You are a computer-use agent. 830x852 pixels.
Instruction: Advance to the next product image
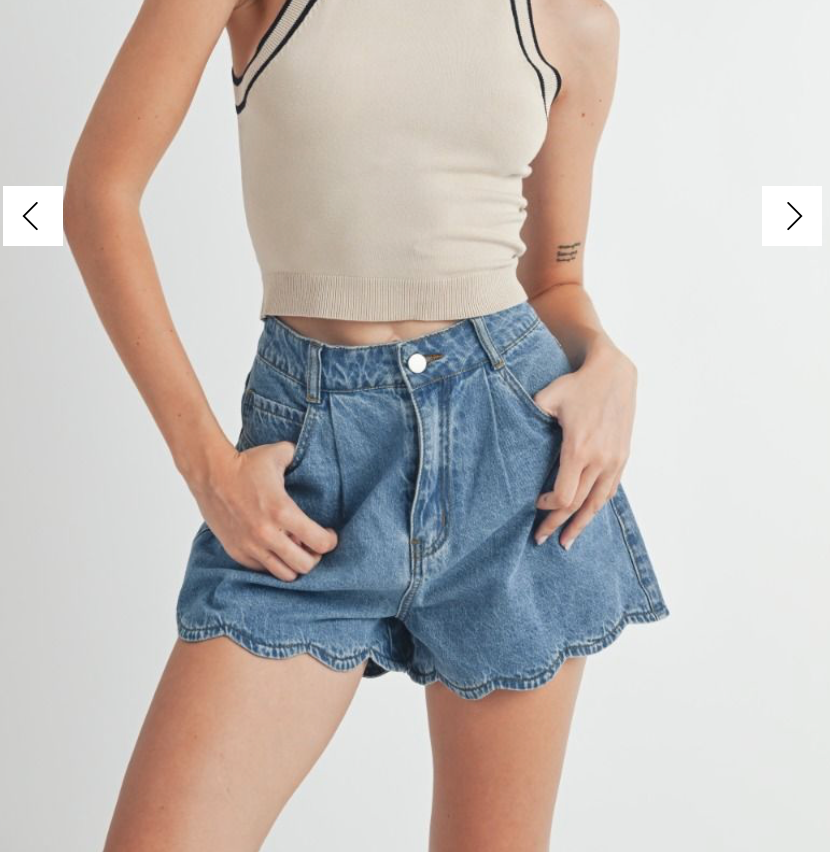(792, 216)
